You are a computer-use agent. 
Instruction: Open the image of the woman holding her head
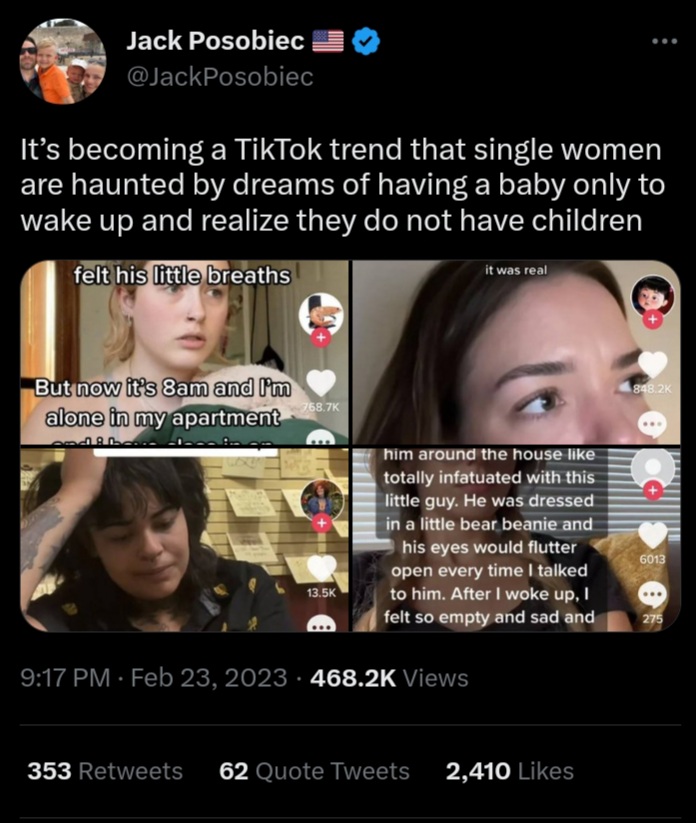(184, 540)
